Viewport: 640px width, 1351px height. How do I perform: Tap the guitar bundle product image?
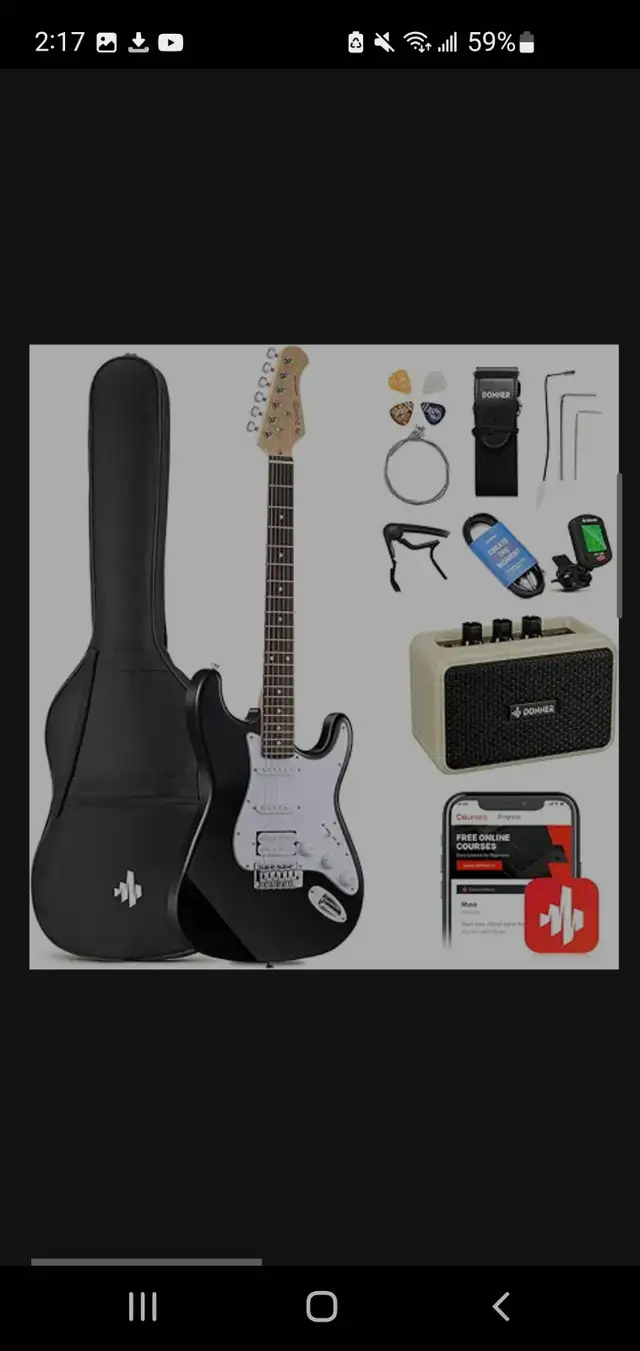(324, 657)
